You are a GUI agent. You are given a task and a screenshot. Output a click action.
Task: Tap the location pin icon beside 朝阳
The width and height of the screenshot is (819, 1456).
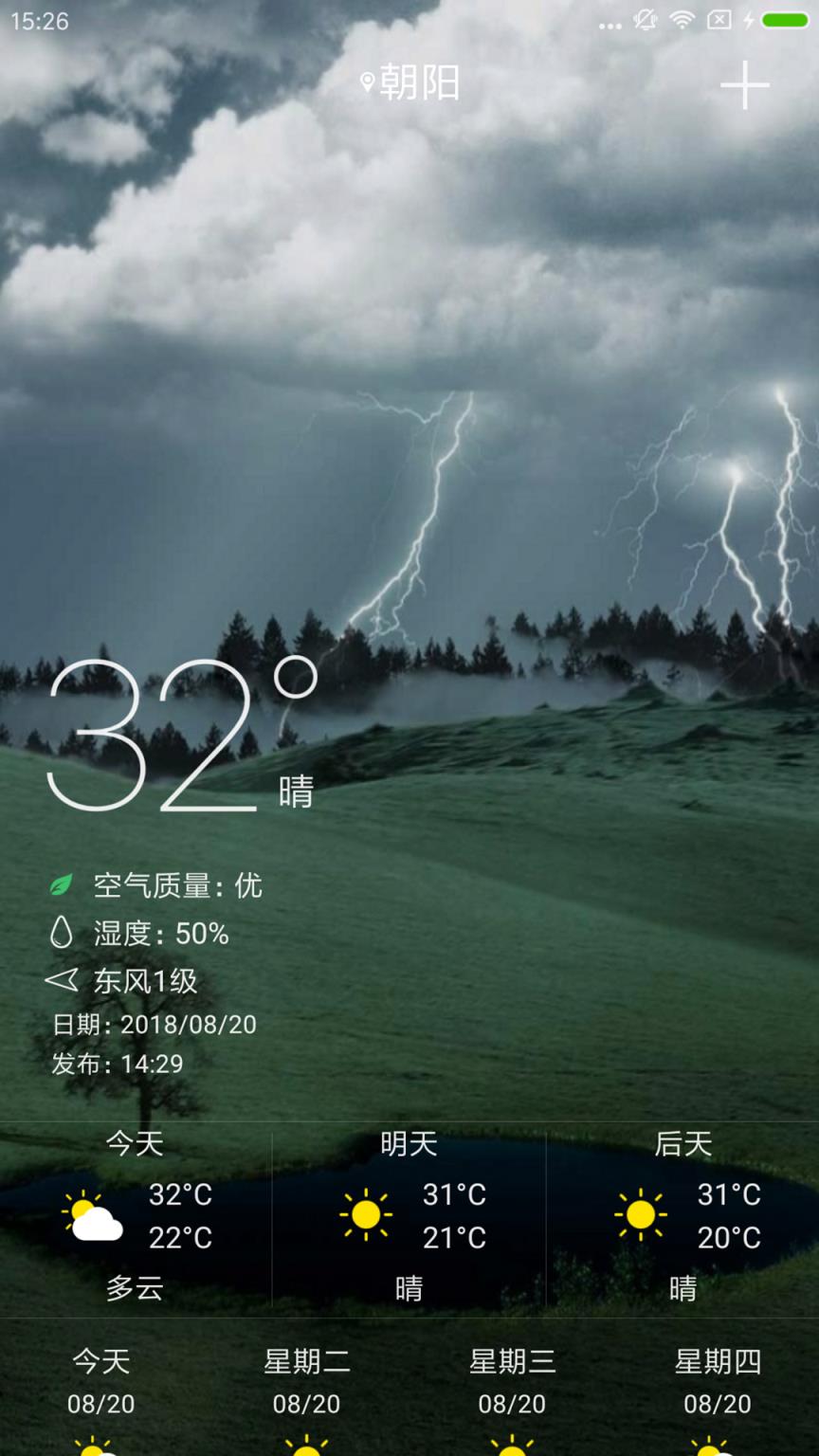[368, 83]
